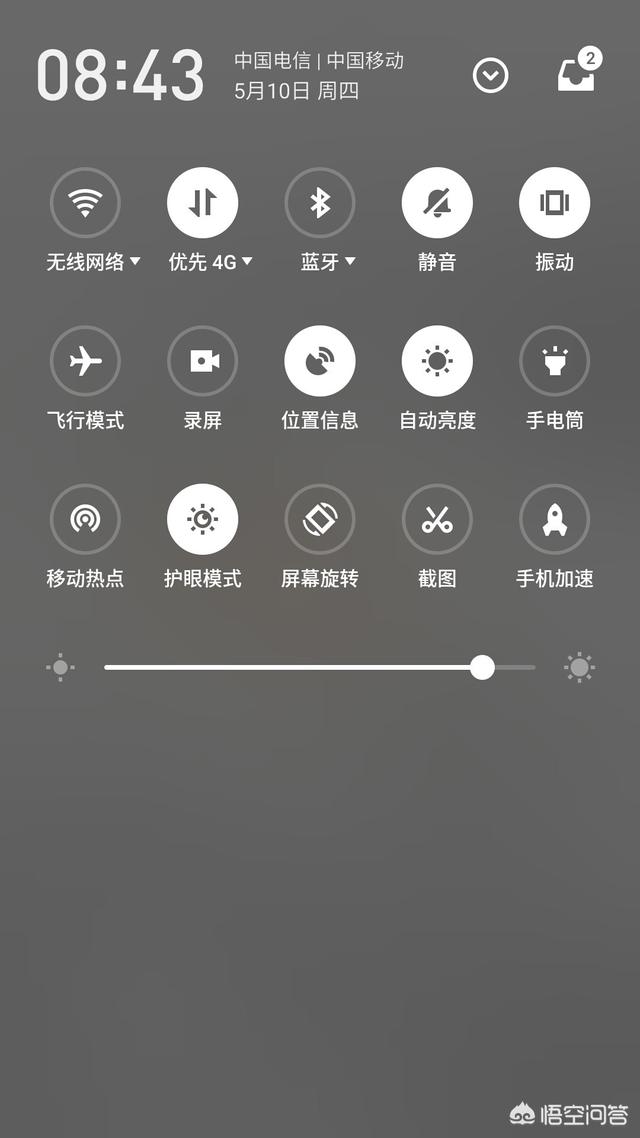This screenshot has width=640, height=1138.
Task: Toggle the 优先 4G mobile data
Action: click(202, 203)
